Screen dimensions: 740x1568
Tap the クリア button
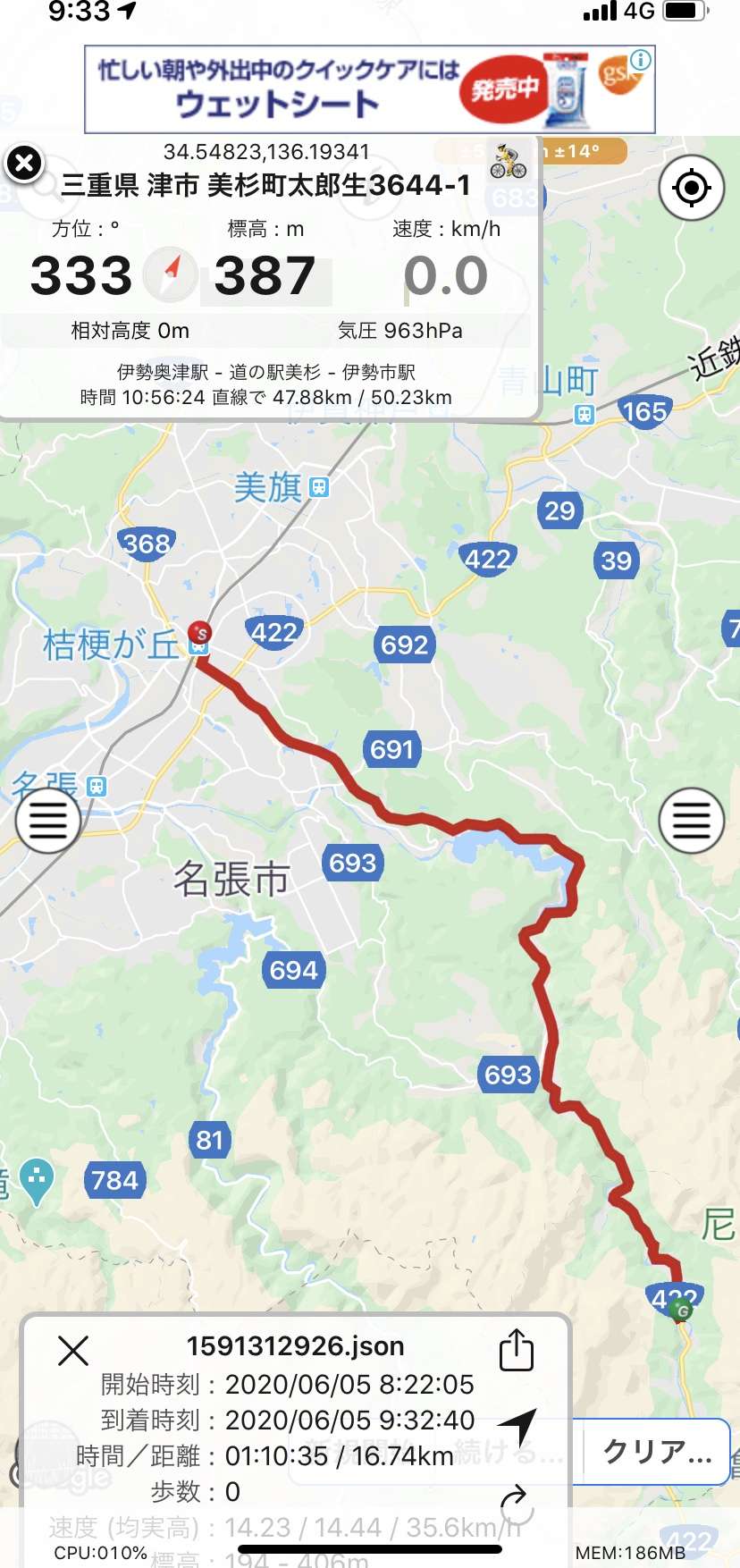point(657,1451)
